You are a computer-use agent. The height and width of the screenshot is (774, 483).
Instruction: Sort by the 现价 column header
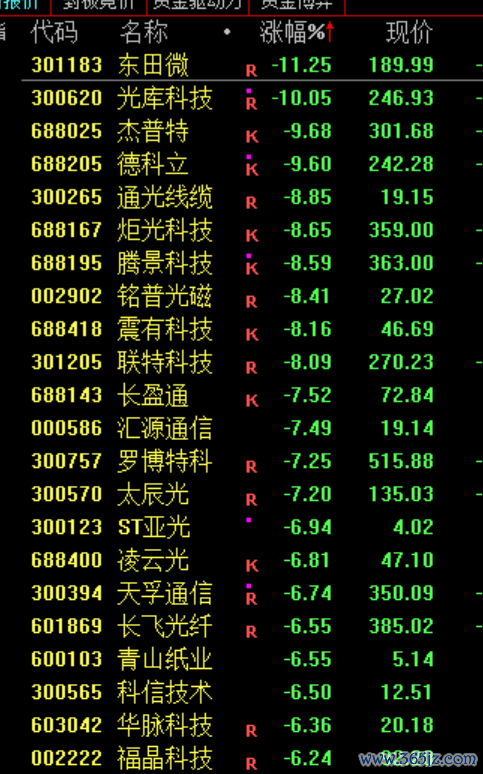coord(409,33)
